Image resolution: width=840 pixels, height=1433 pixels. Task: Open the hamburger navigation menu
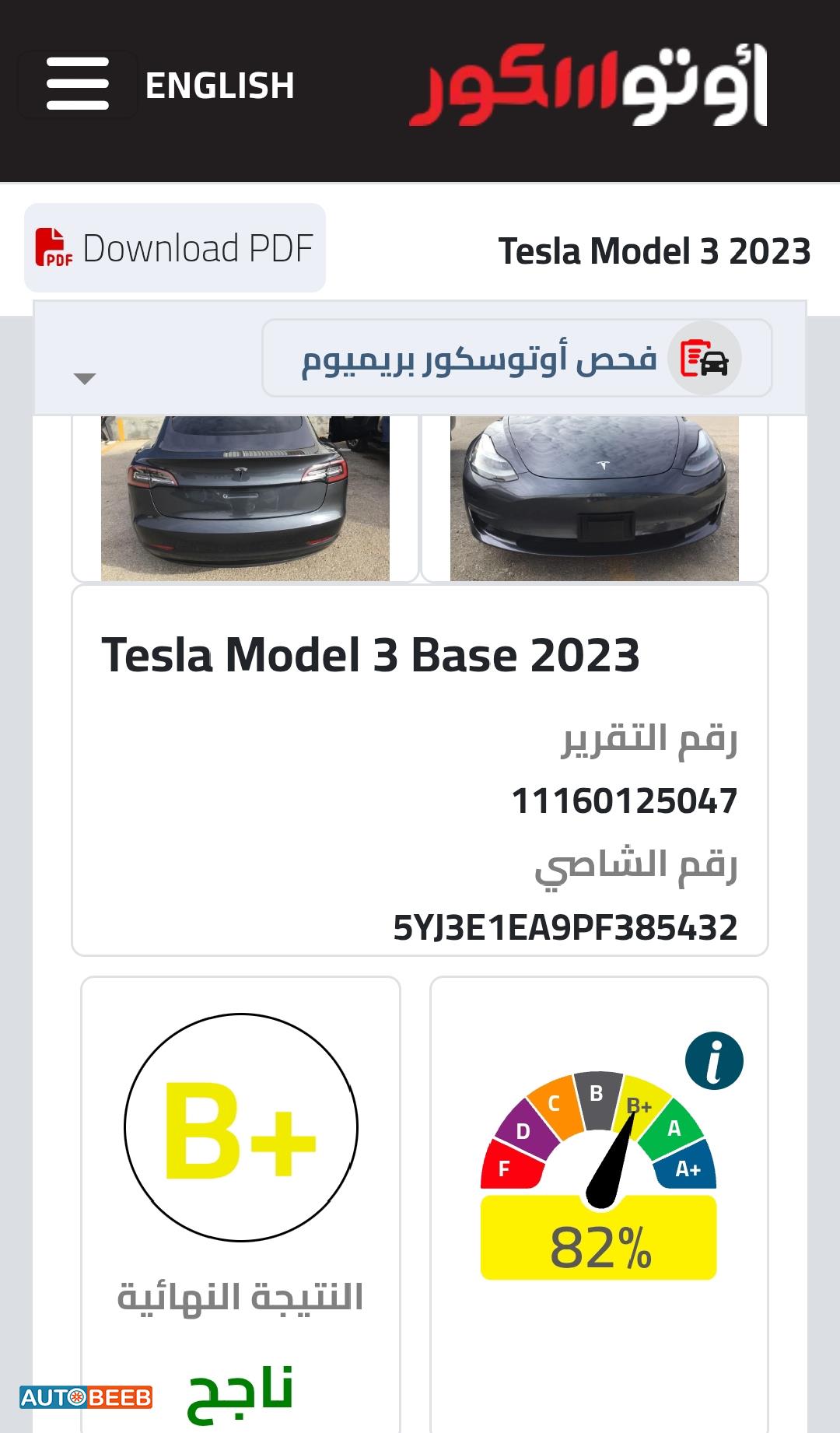click(77, 84)
